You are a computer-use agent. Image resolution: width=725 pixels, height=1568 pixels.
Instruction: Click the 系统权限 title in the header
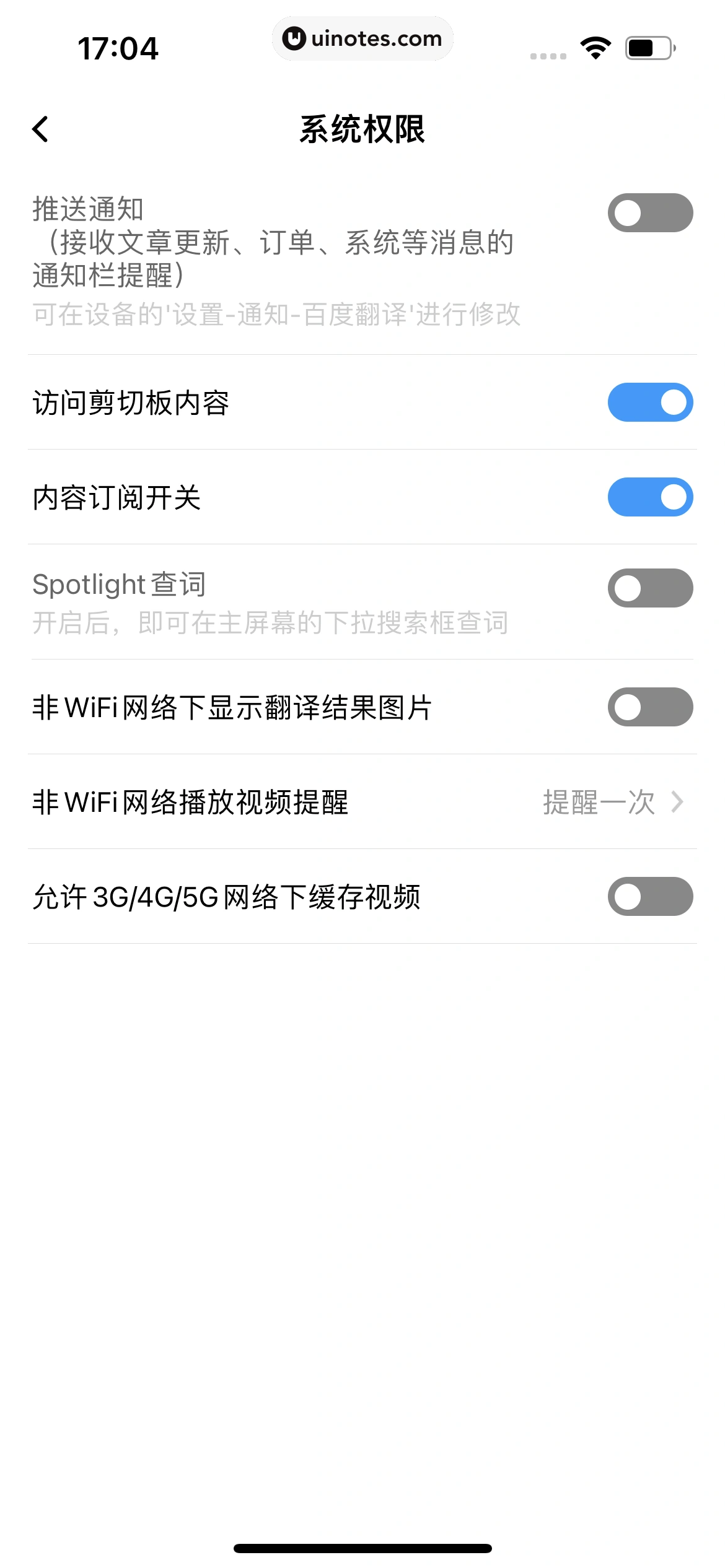(x=362, y=128)
